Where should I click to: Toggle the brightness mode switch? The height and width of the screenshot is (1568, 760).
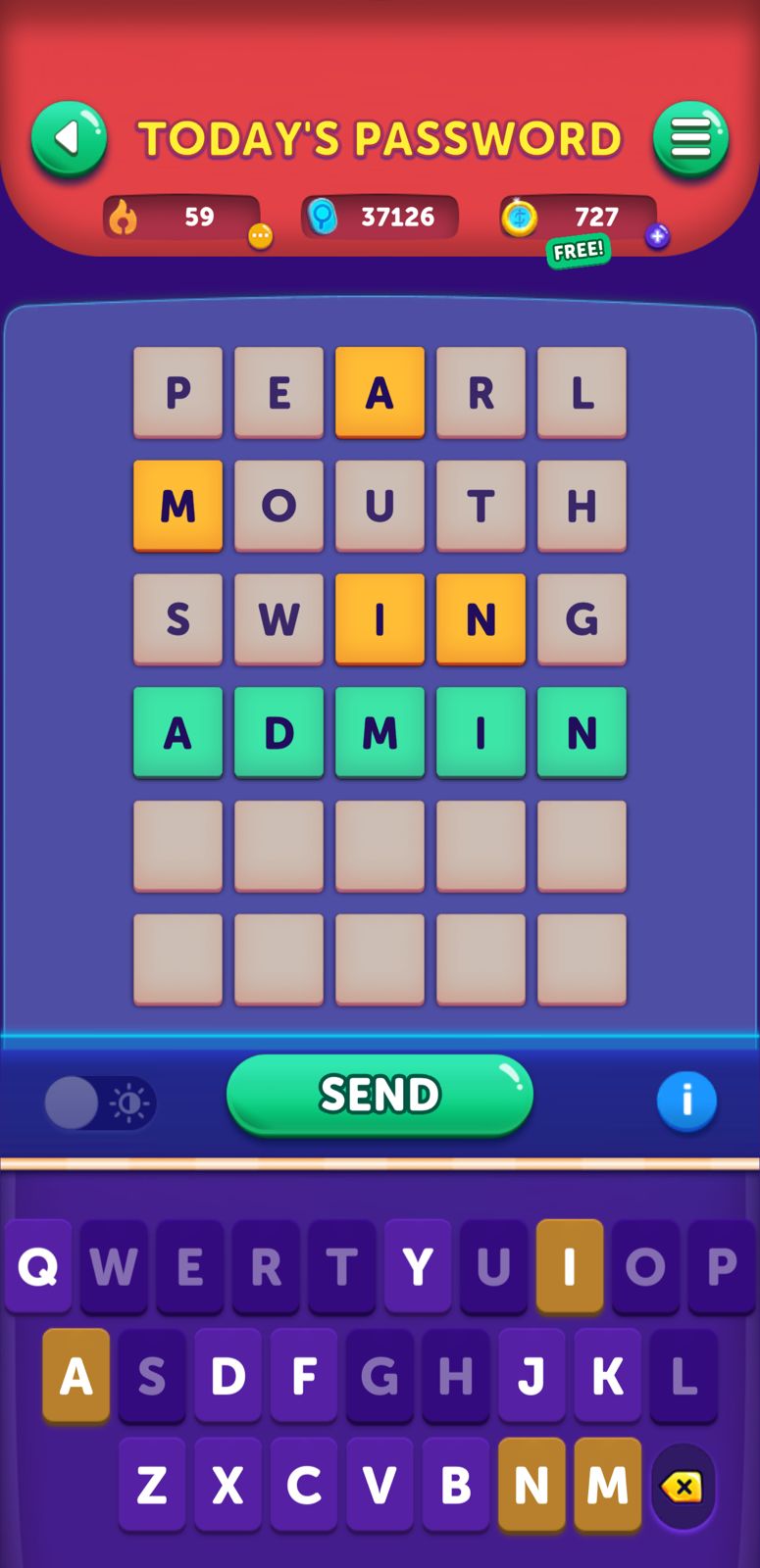[100, 1103]
